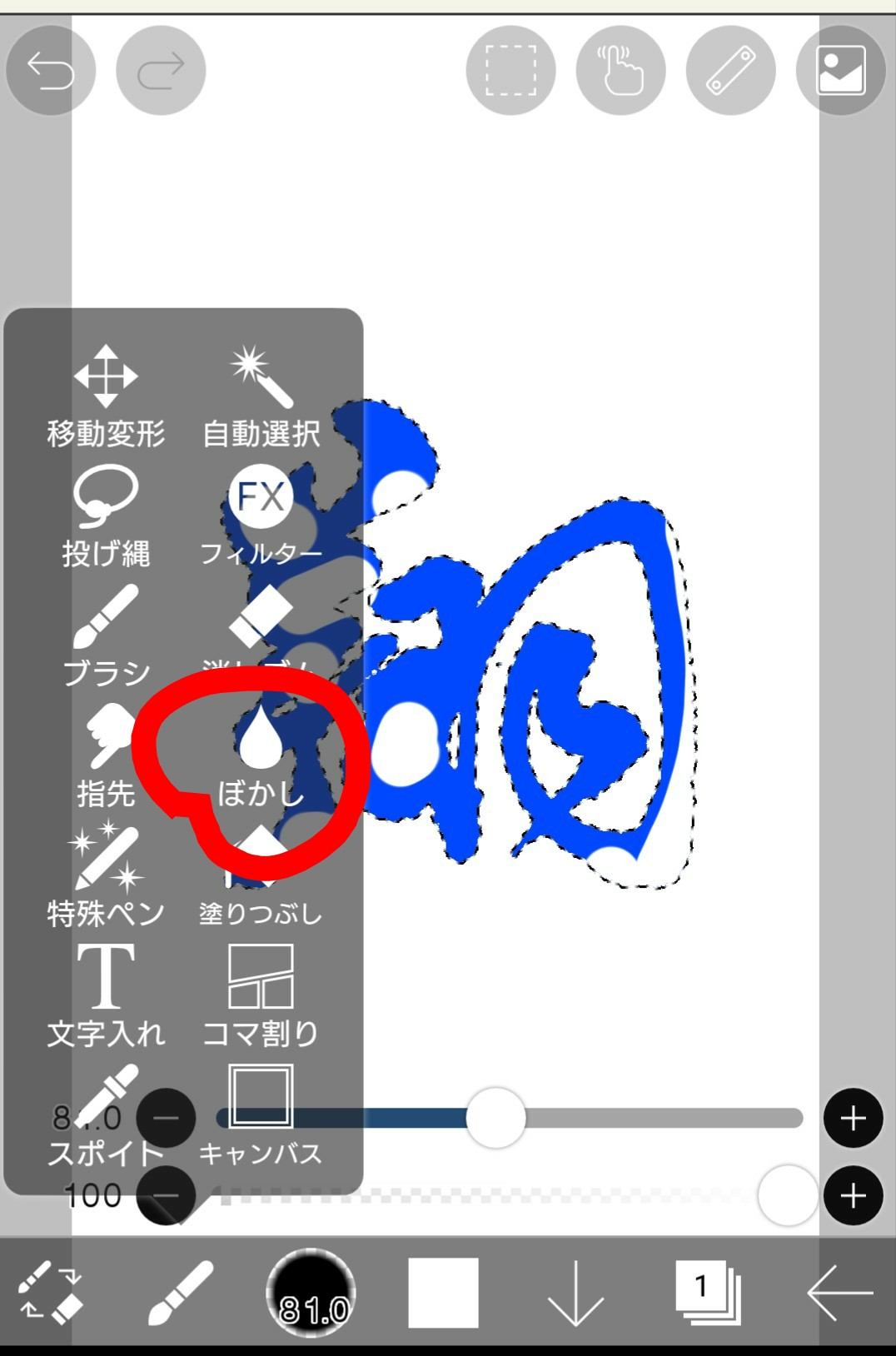Increase brush thickness with plus

[853, 1118]
